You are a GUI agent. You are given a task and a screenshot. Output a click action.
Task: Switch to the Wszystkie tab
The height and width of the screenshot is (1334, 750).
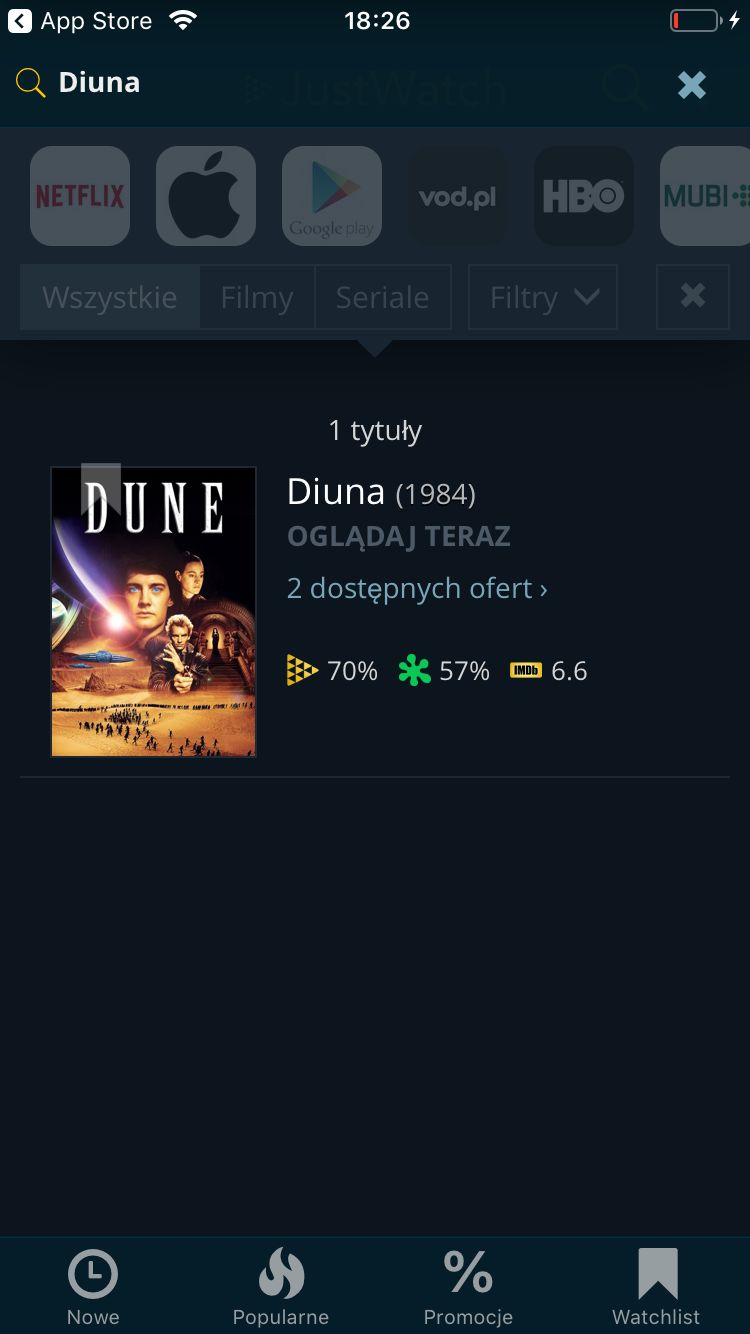tap(110, 297)
